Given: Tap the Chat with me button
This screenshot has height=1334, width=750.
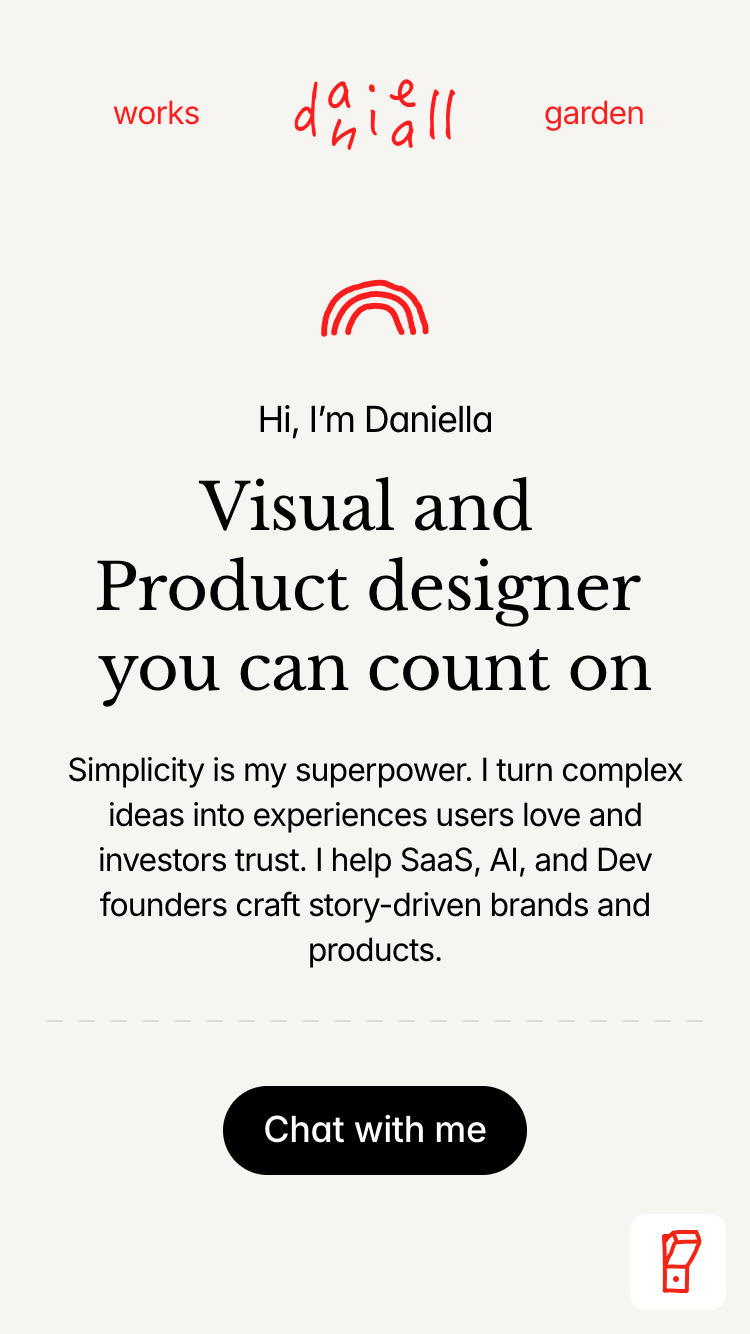Looking at the screenshot, I should tap(375, 1130).
